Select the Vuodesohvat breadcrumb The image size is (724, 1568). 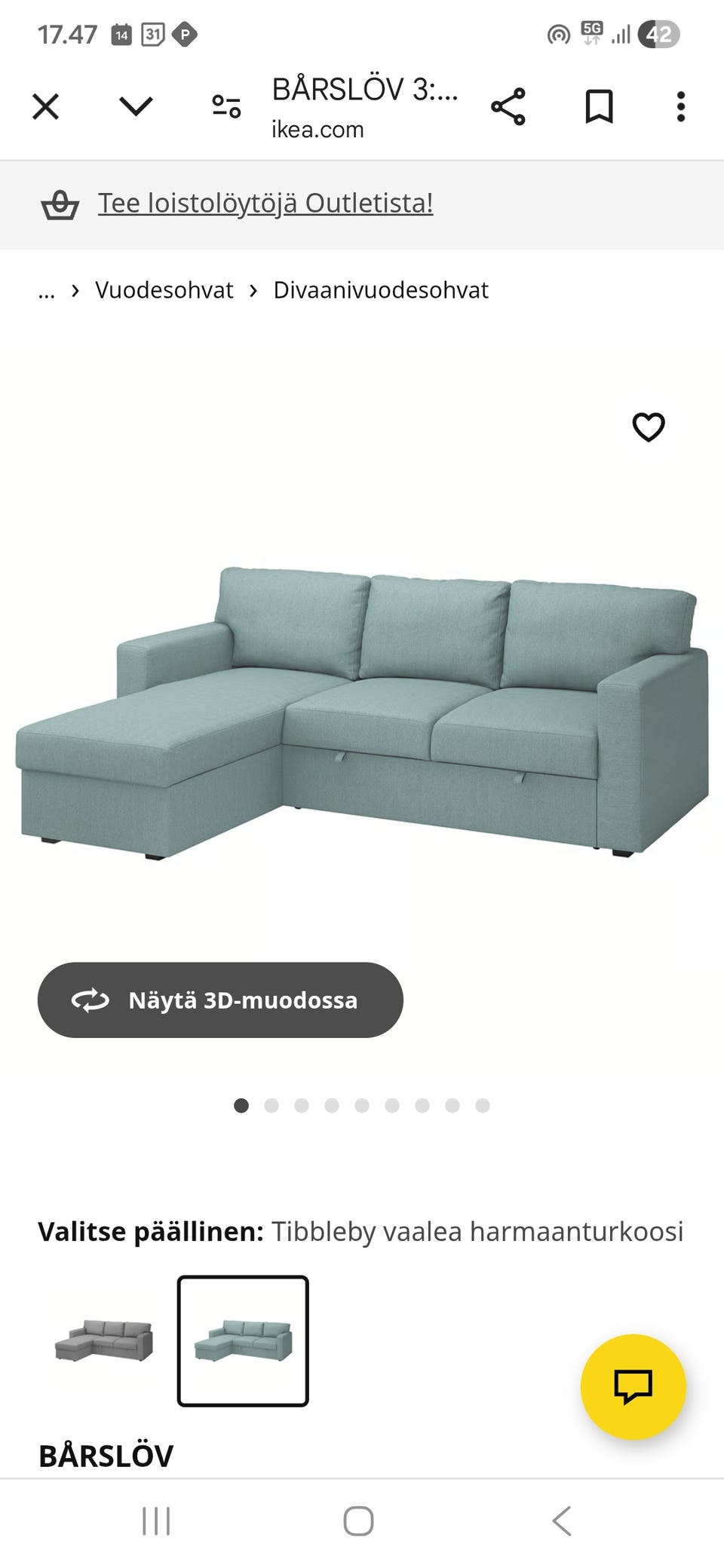pyautogui.click(x=163, y=290)
